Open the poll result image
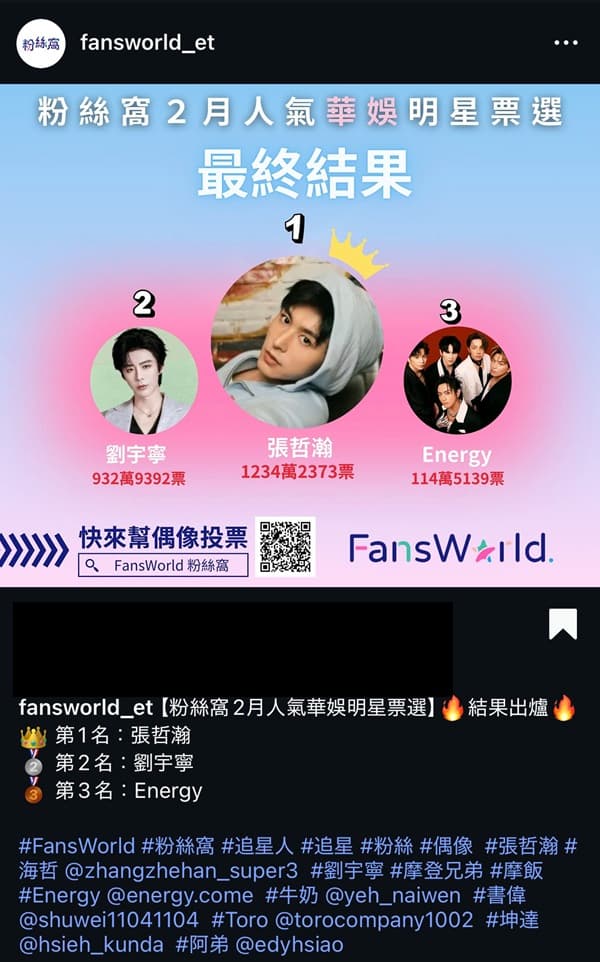 (300, 335)
